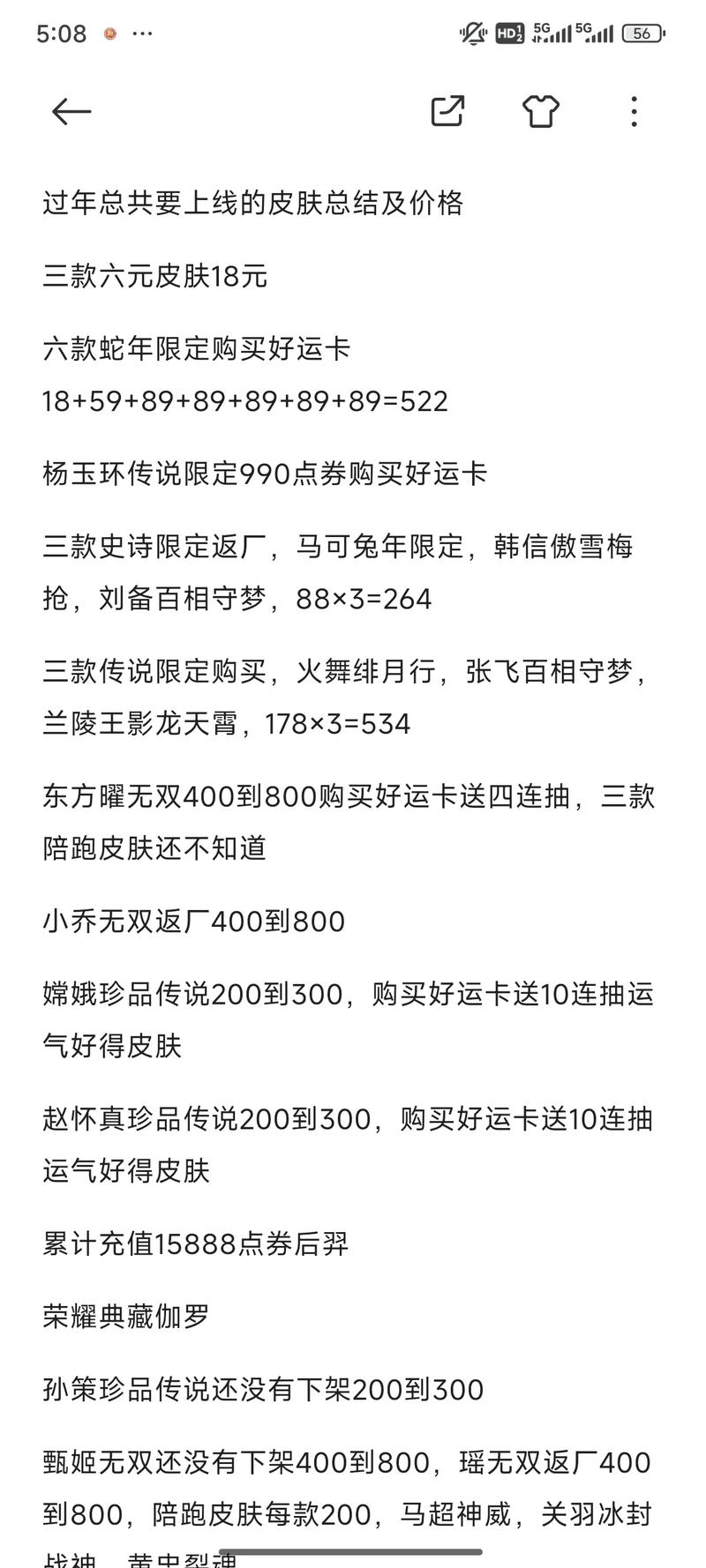Tap the muted notification icon in status bar
This screenshot has height=1568, width=706.
(470, 33)
